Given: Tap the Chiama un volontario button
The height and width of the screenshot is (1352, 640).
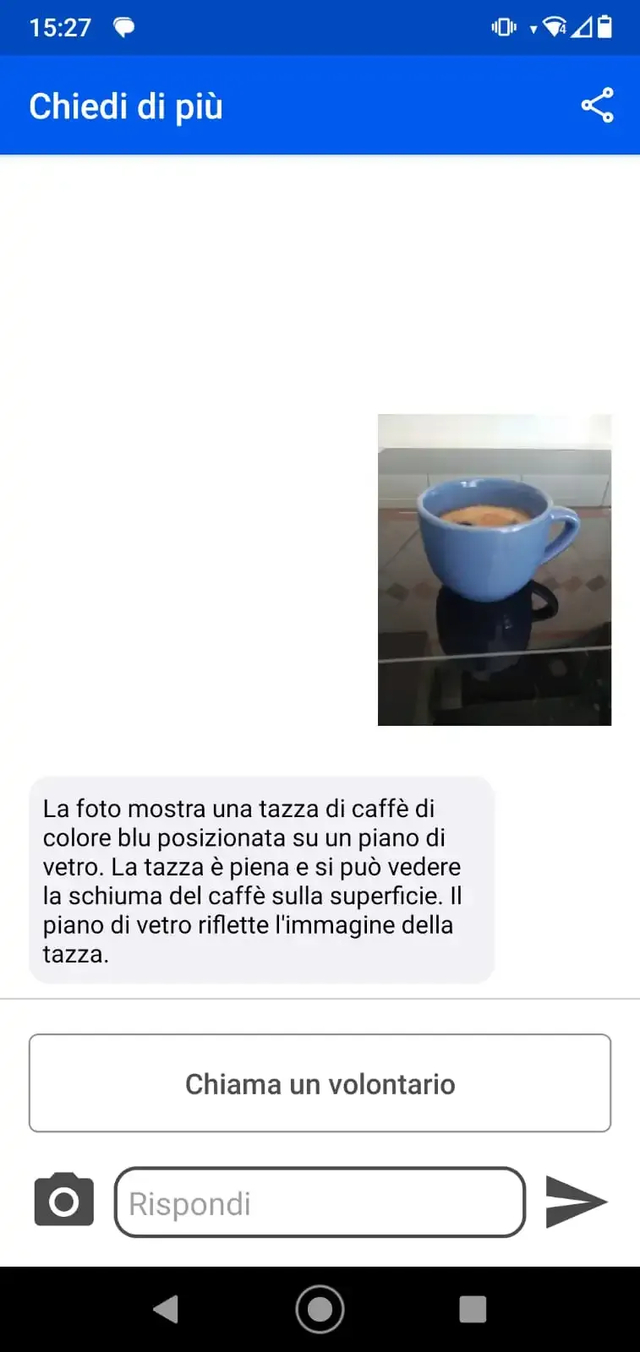Looking at the screenshot, I should click(320, 1083).
